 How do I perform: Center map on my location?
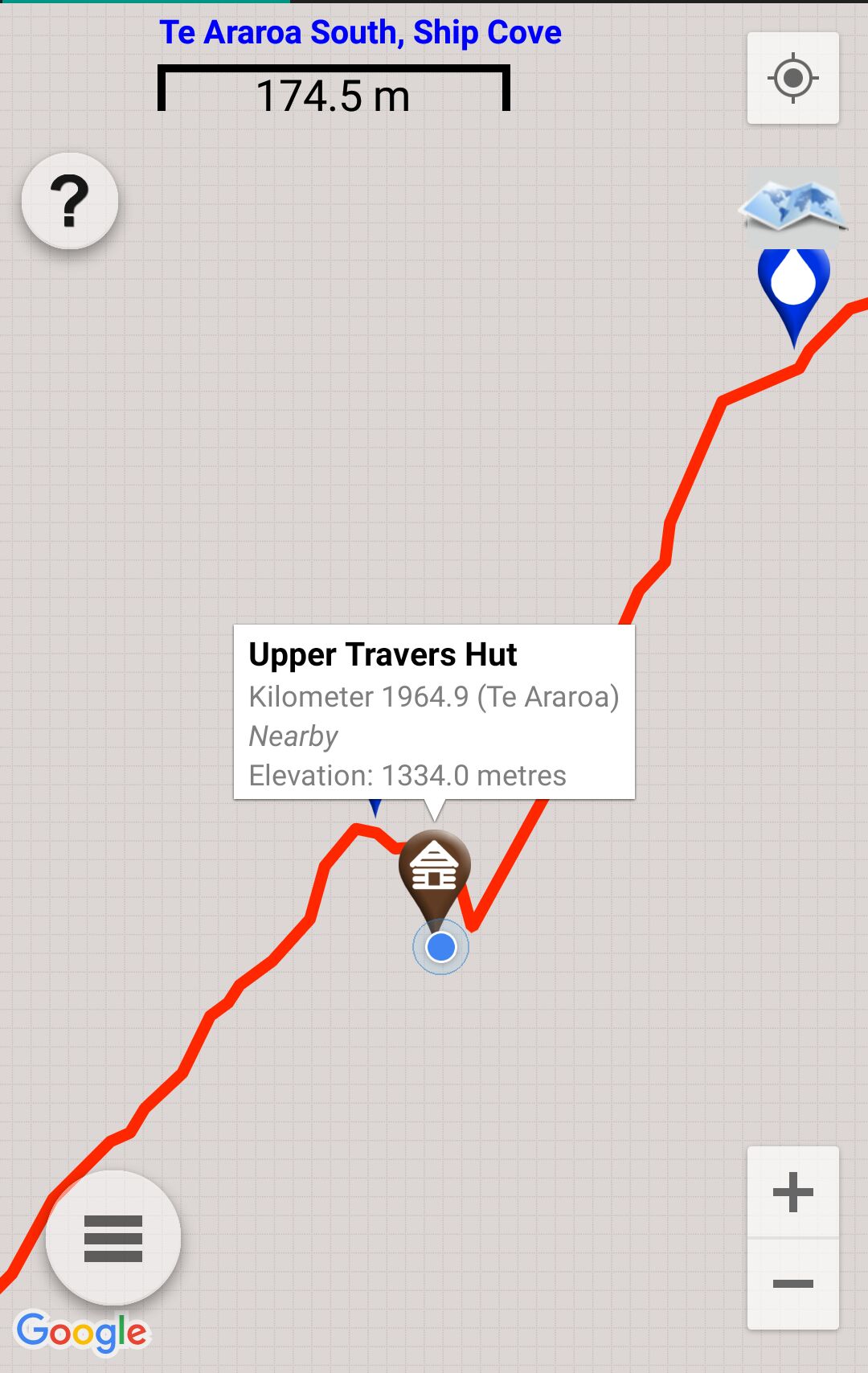click(792, 78)
